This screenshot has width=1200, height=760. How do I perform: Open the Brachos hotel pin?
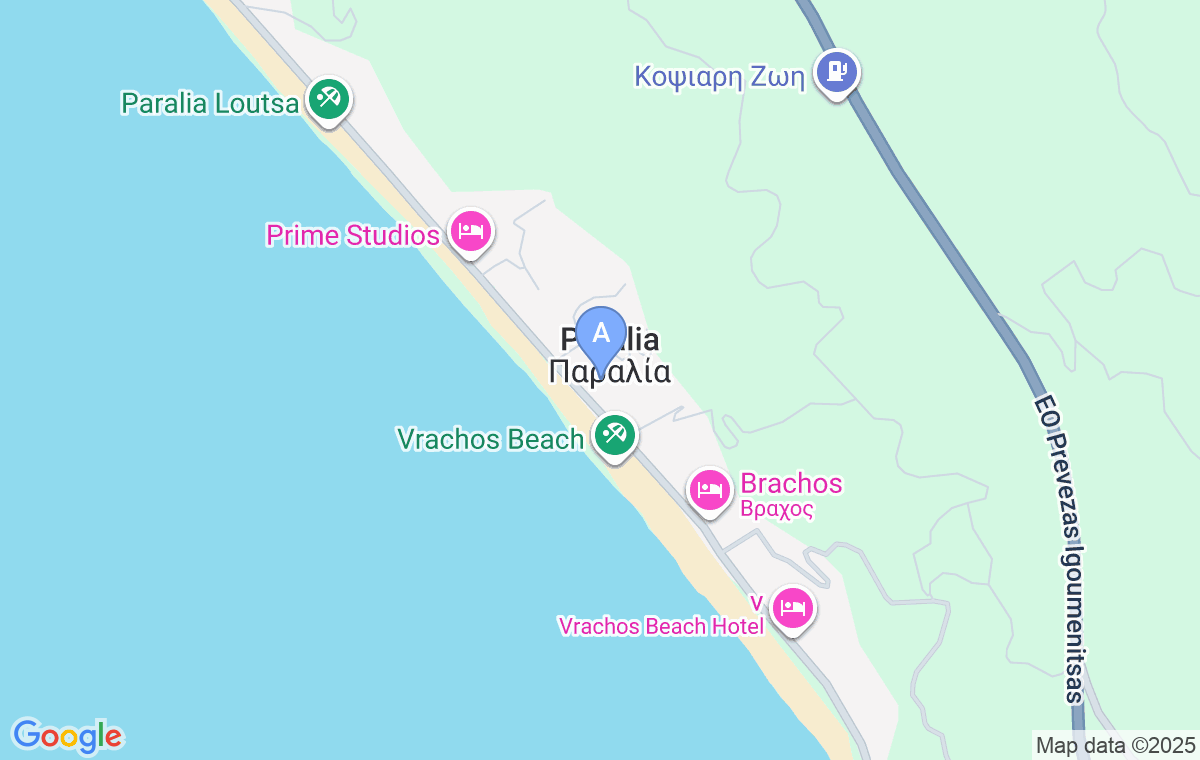pos(709,489)
